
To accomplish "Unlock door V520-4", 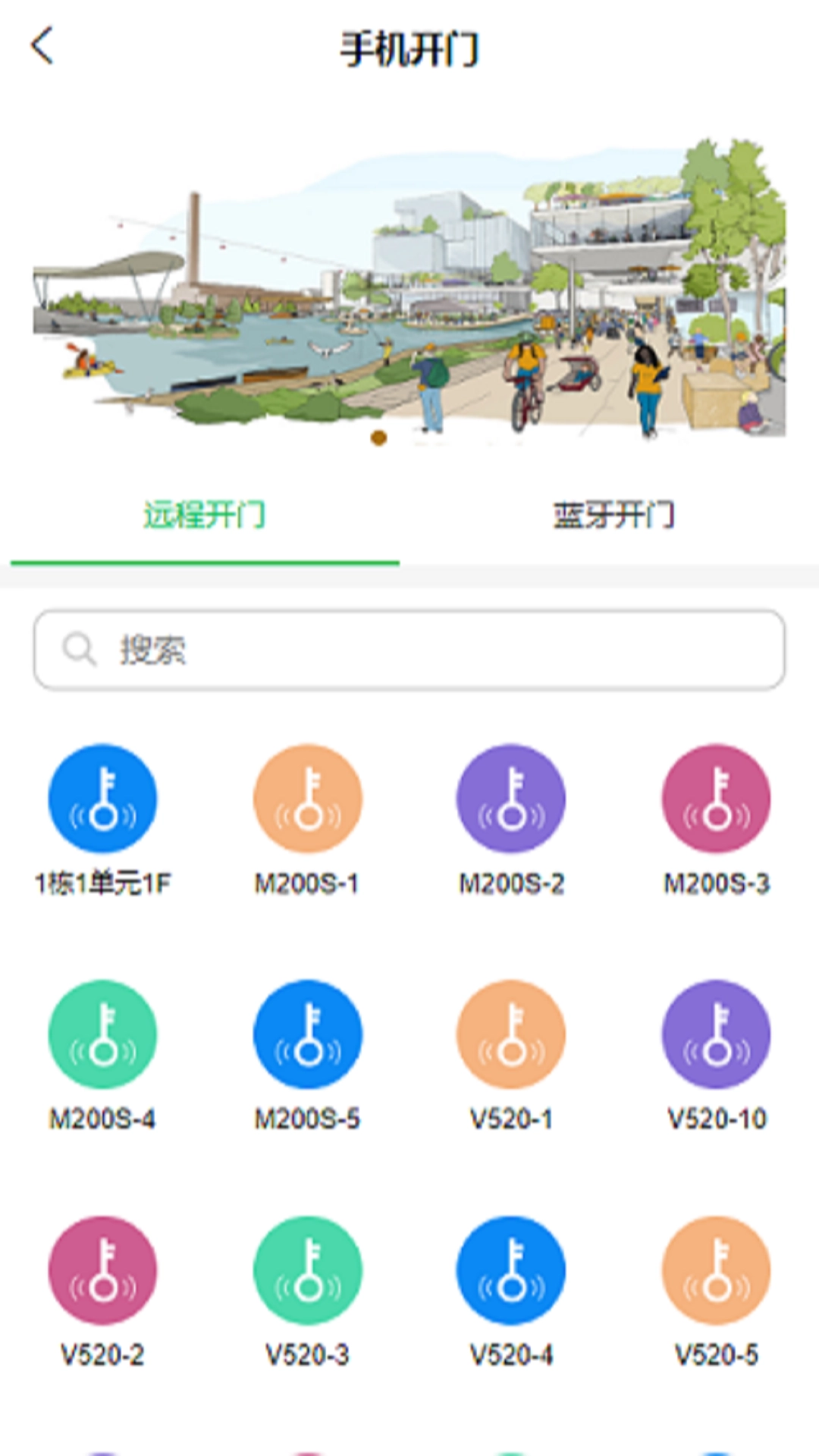I will (x=511, y=1271).
